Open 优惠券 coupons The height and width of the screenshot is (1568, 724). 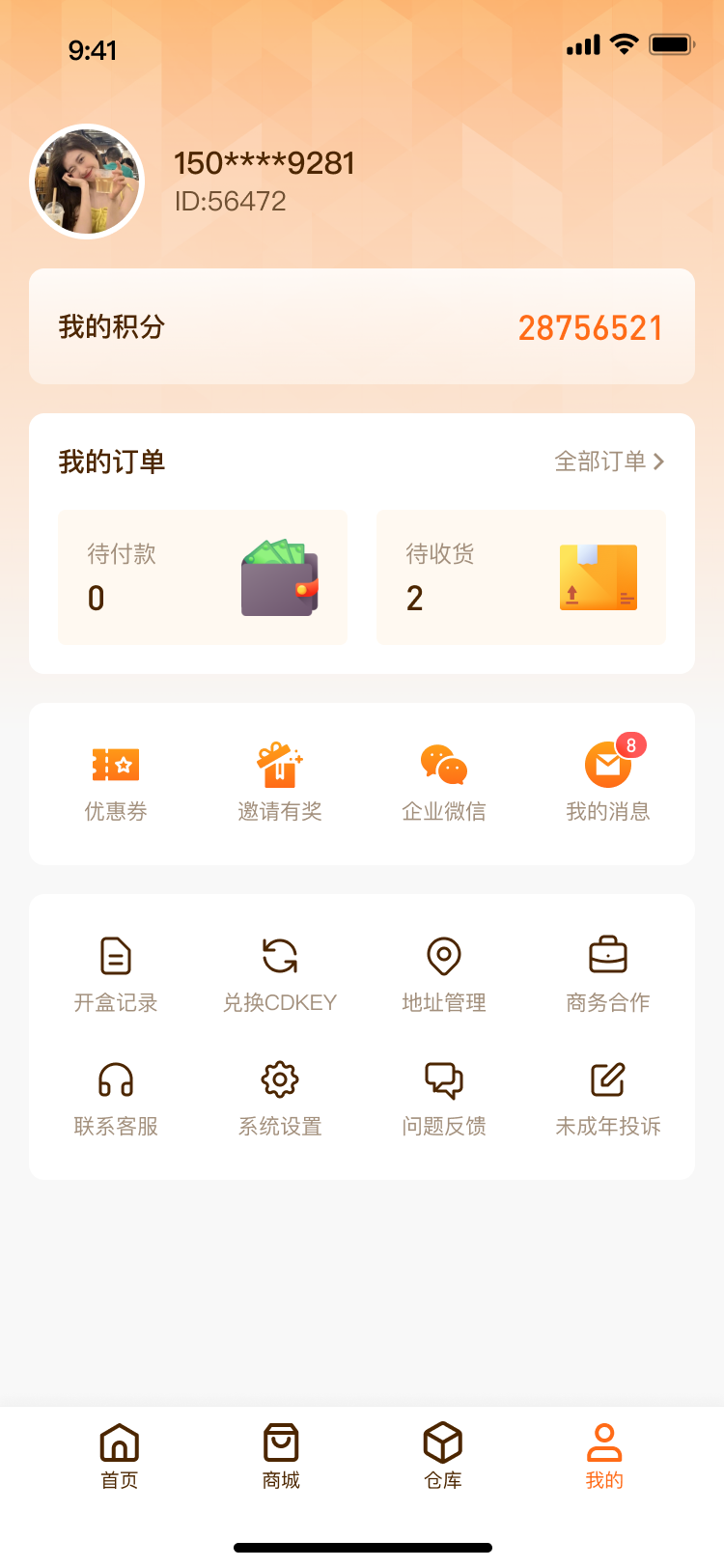coord(116,783)
